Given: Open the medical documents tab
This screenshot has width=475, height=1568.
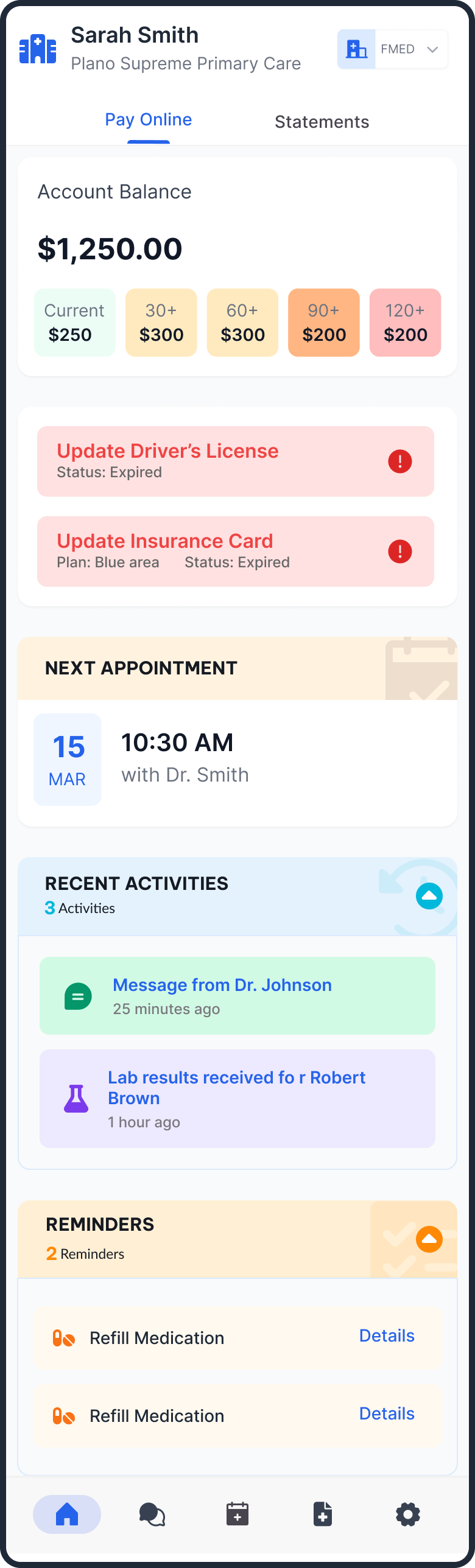Looking at the screenshot, I should click(323, 1514).
